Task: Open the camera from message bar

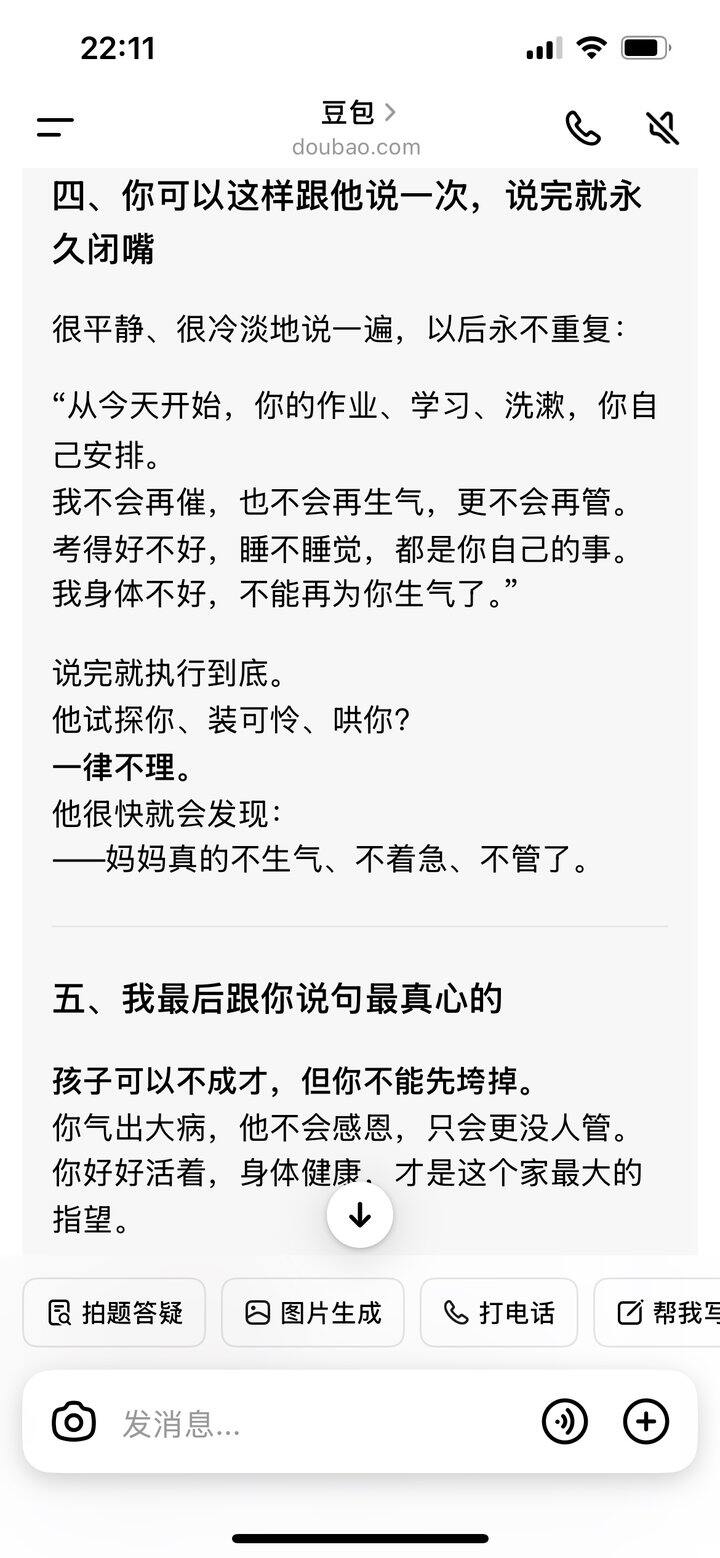Action: pyautogui.click(x=74, y=1421)
